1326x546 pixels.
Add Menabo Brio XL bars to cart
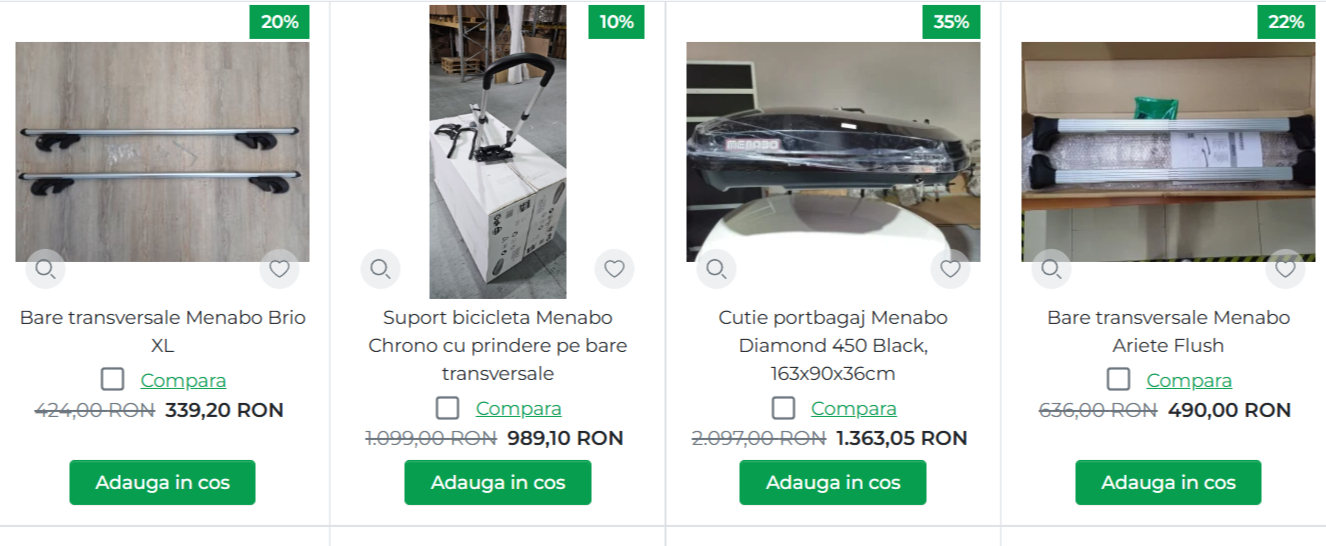tap(162, 482)
